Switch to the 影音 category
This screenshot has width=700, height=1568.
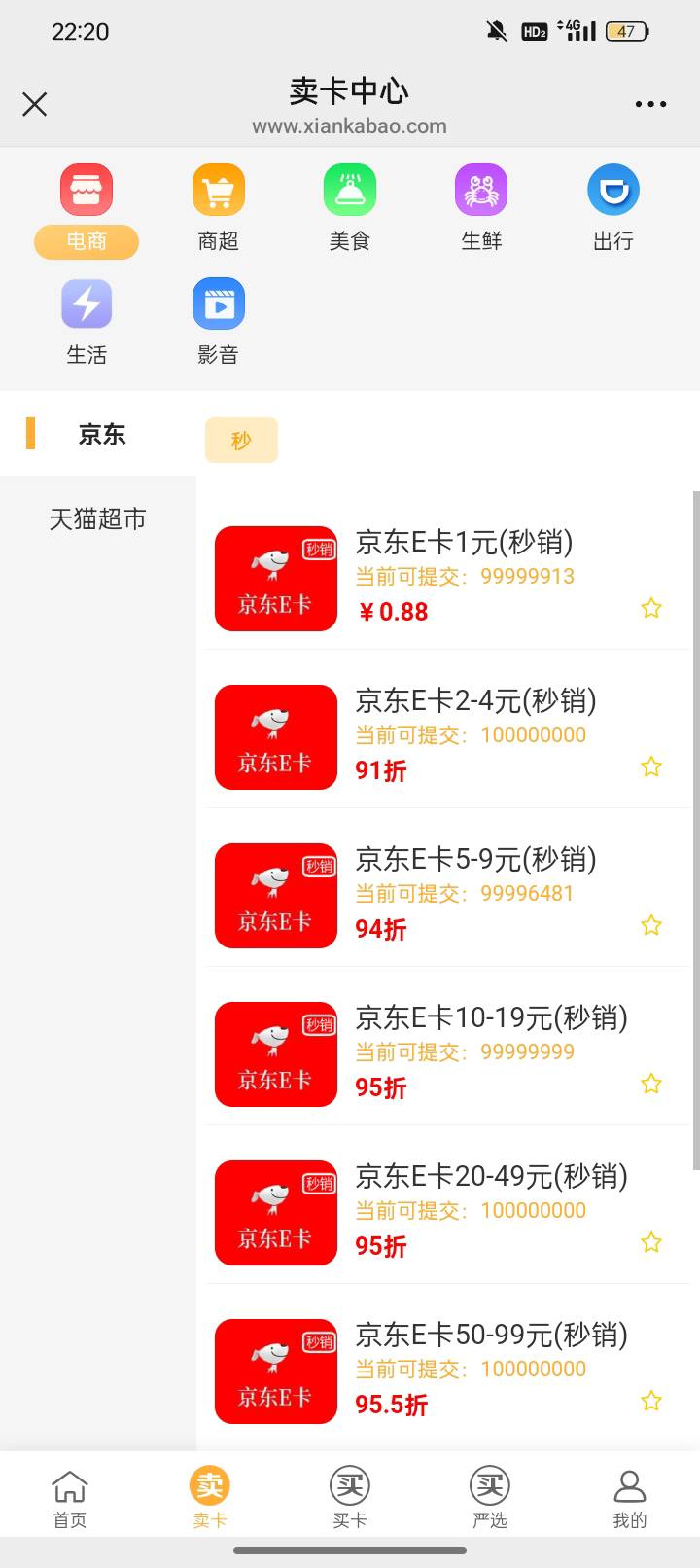pos(218,322)
